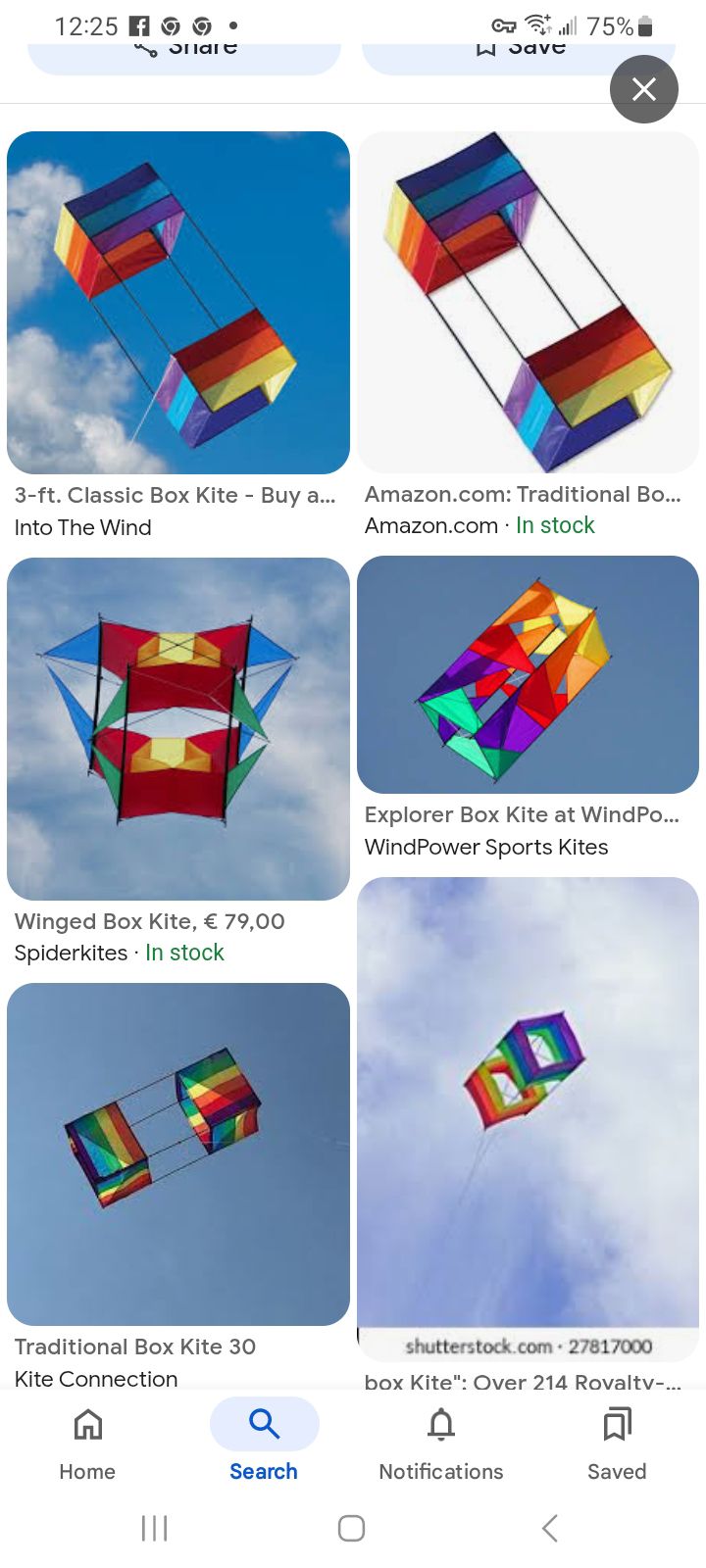Close the image viewer with the X button
This screenshot has width=706, height=1568.
643,89
